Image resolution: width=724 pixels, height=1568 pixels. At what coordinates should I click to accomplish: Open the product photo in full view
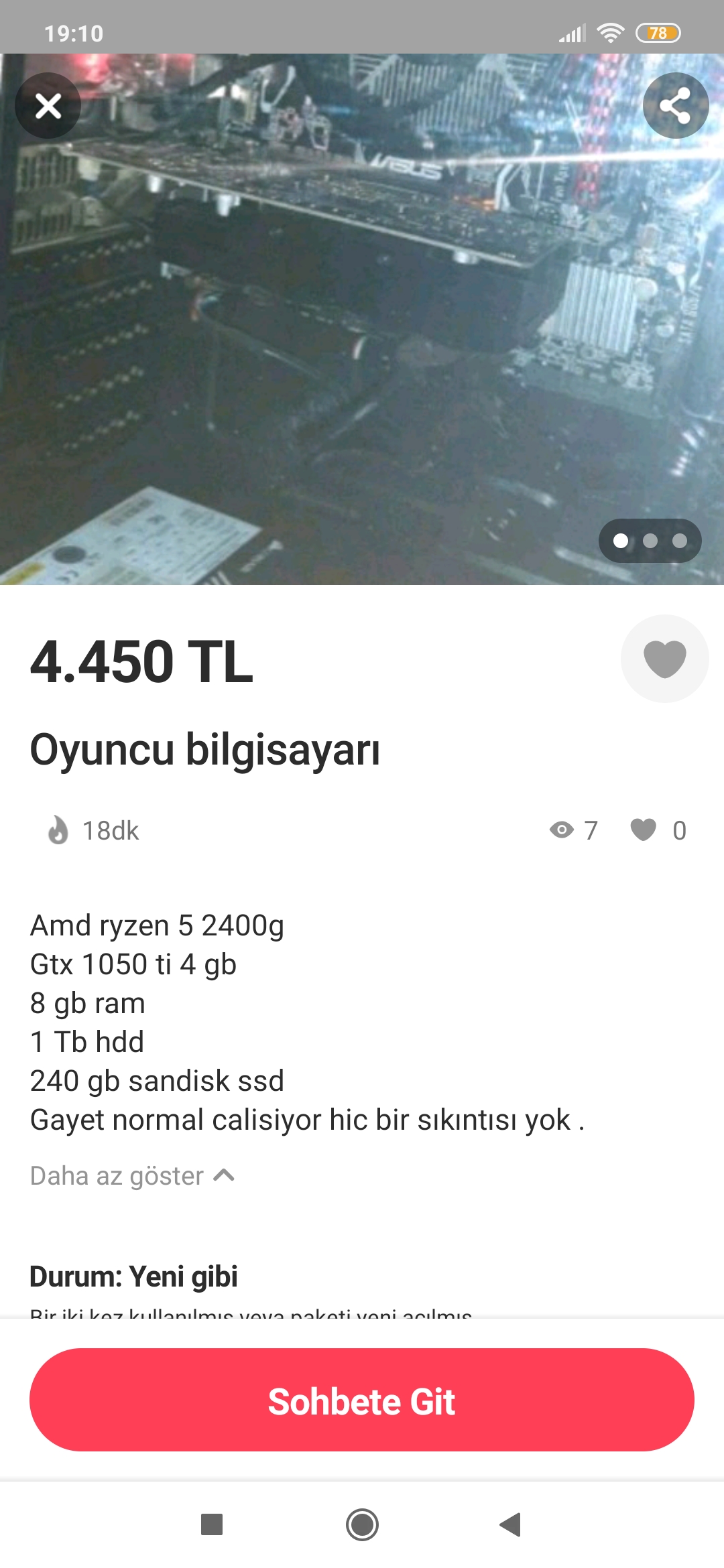pos(362,322)
